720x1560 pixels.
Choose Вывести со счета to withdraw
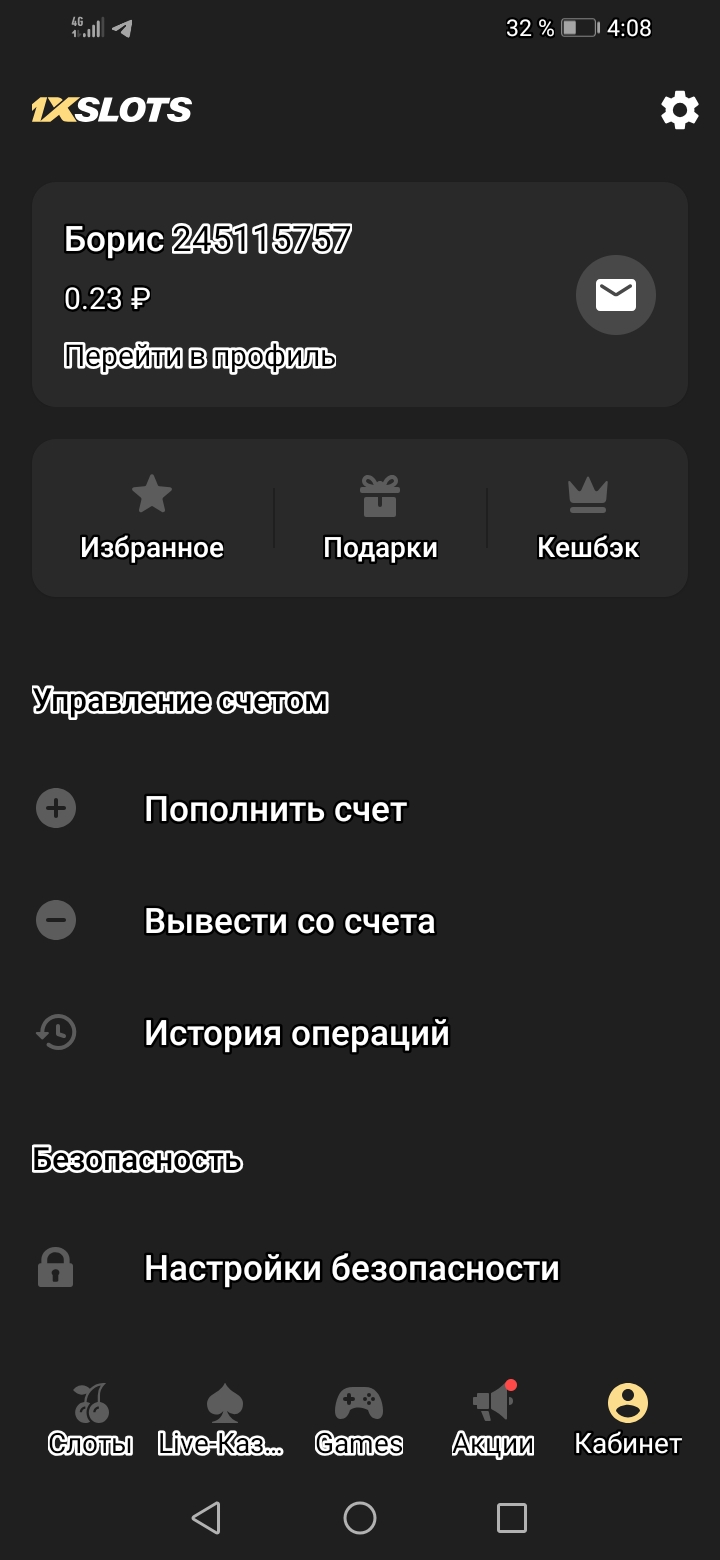pyautogui.click(x=289, y=921)
